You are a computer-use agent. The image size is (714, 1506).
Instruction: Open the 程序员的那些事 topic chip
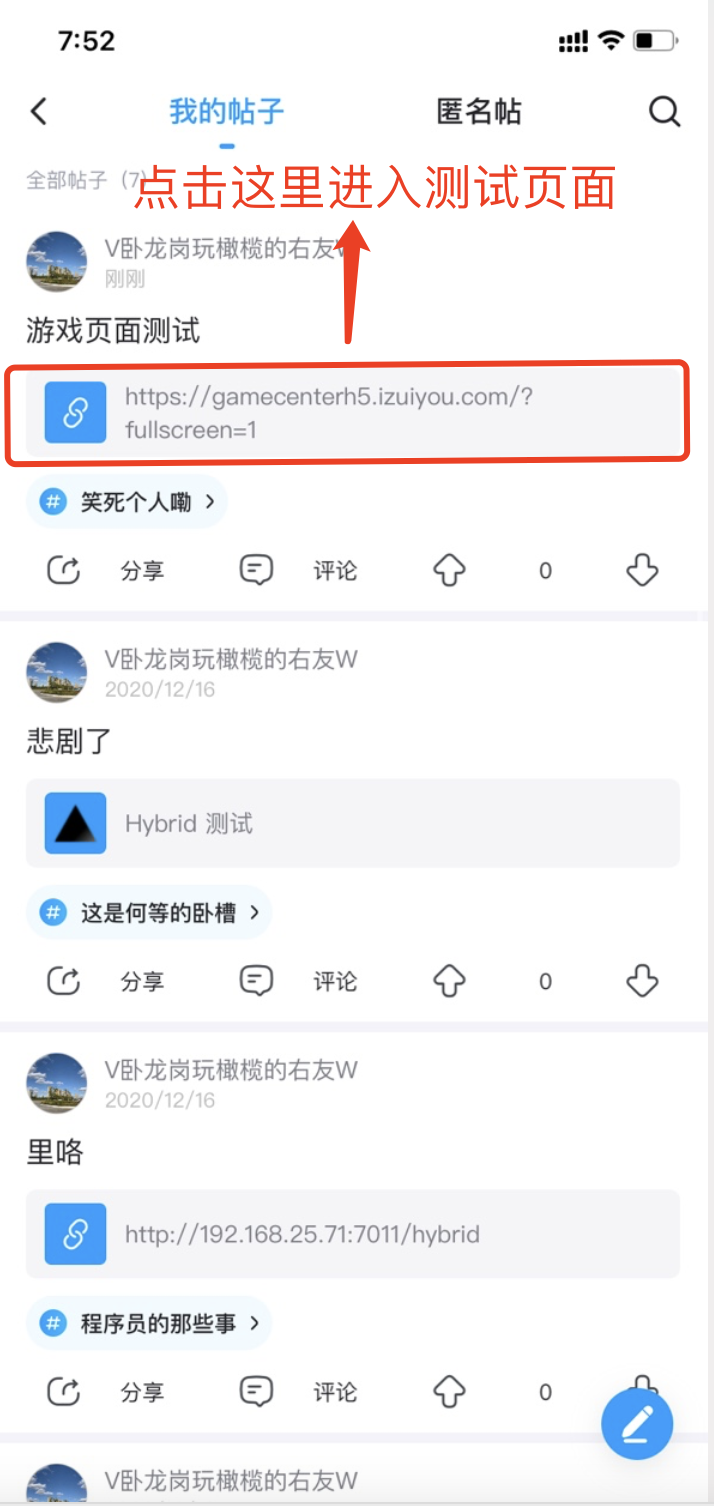[x=150, y=1323]
